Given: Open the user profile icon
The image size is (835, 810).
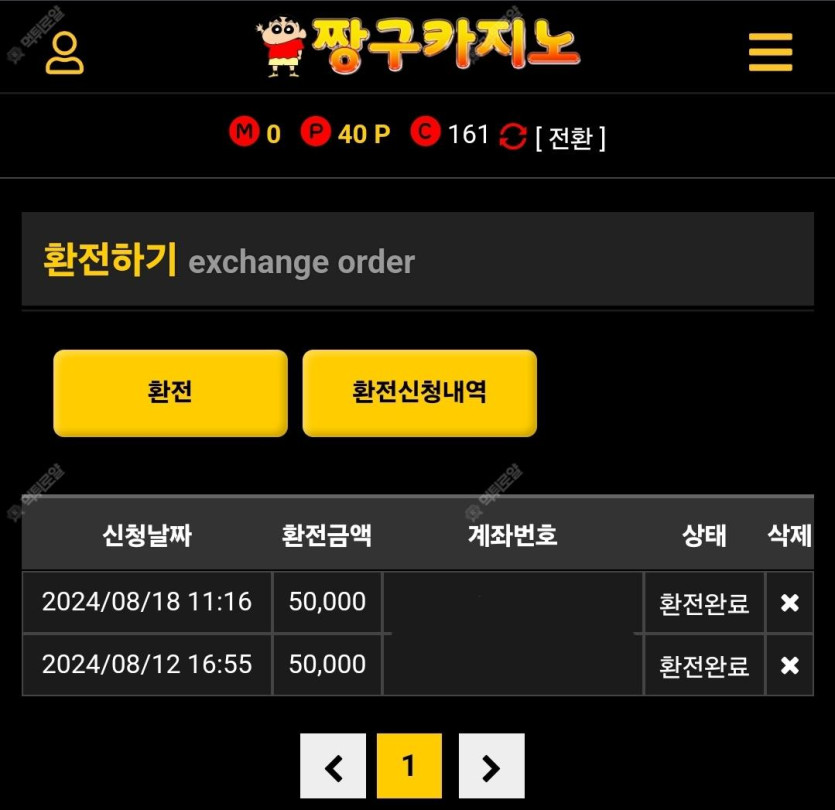Looking at the screenshot, I should (64, 53).
